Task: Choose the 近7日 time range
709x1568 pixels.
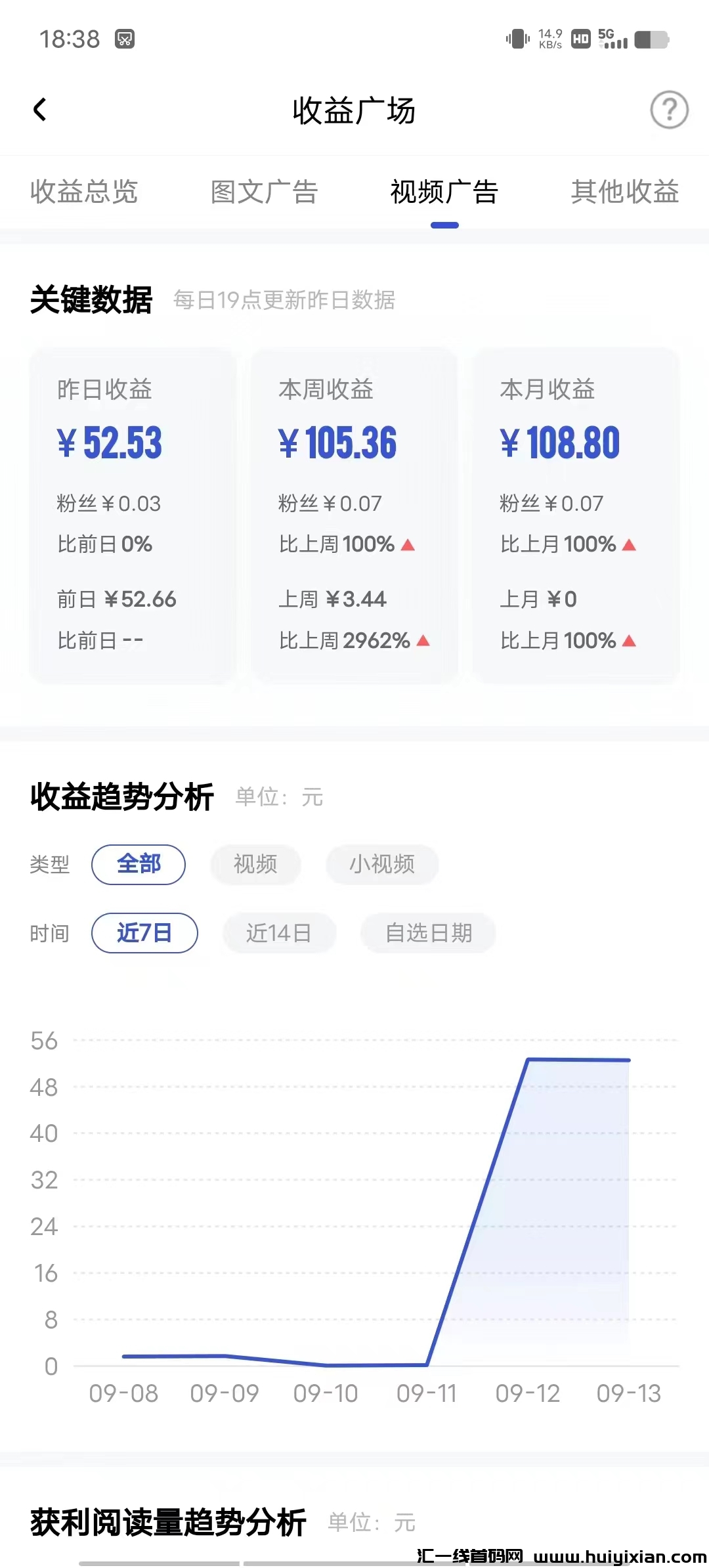Action: click(144, 933)
